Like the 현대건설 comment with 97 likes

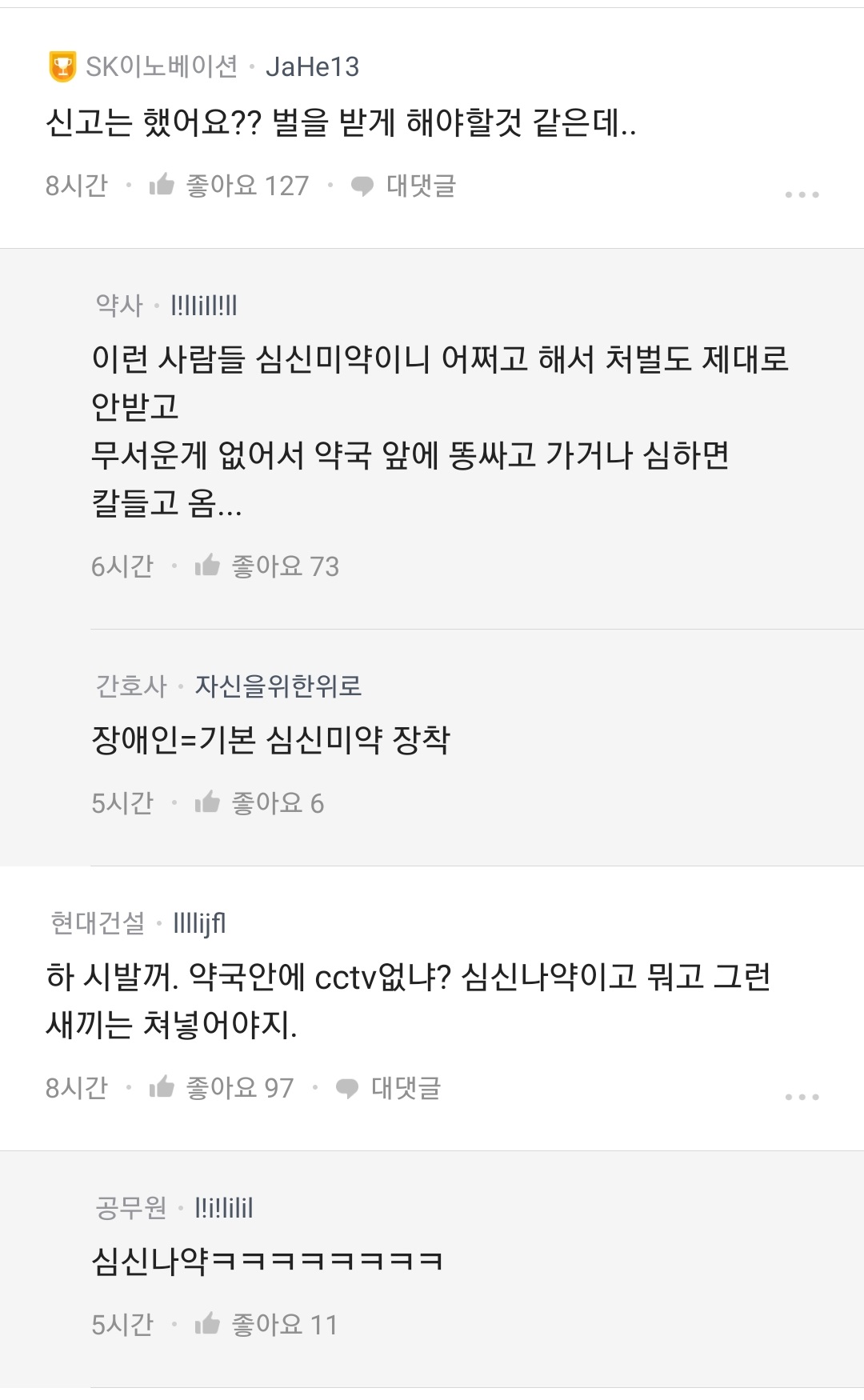coord(162,1088)
